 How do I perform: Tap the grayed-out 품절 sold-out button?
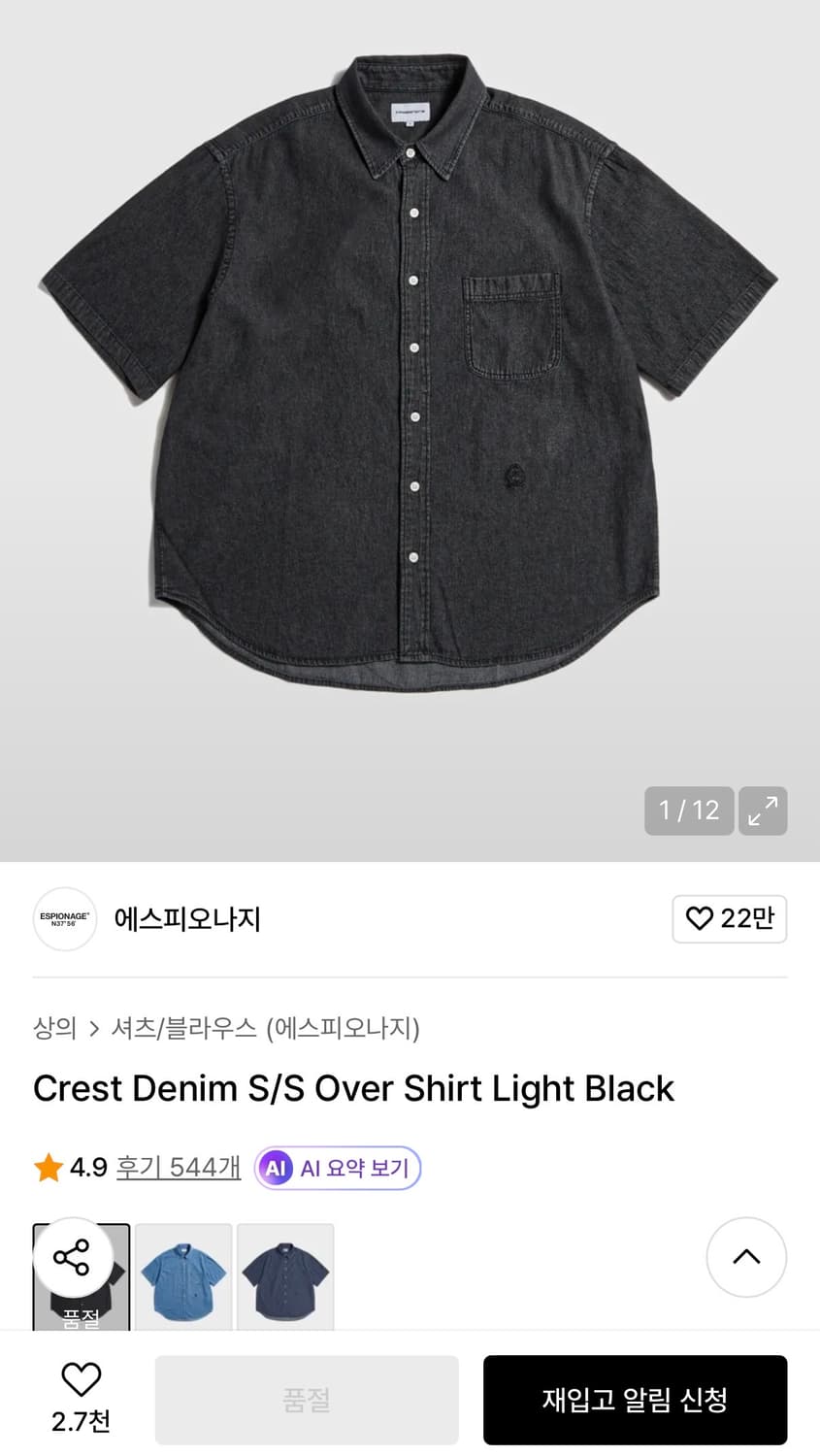pos(306,1398)
